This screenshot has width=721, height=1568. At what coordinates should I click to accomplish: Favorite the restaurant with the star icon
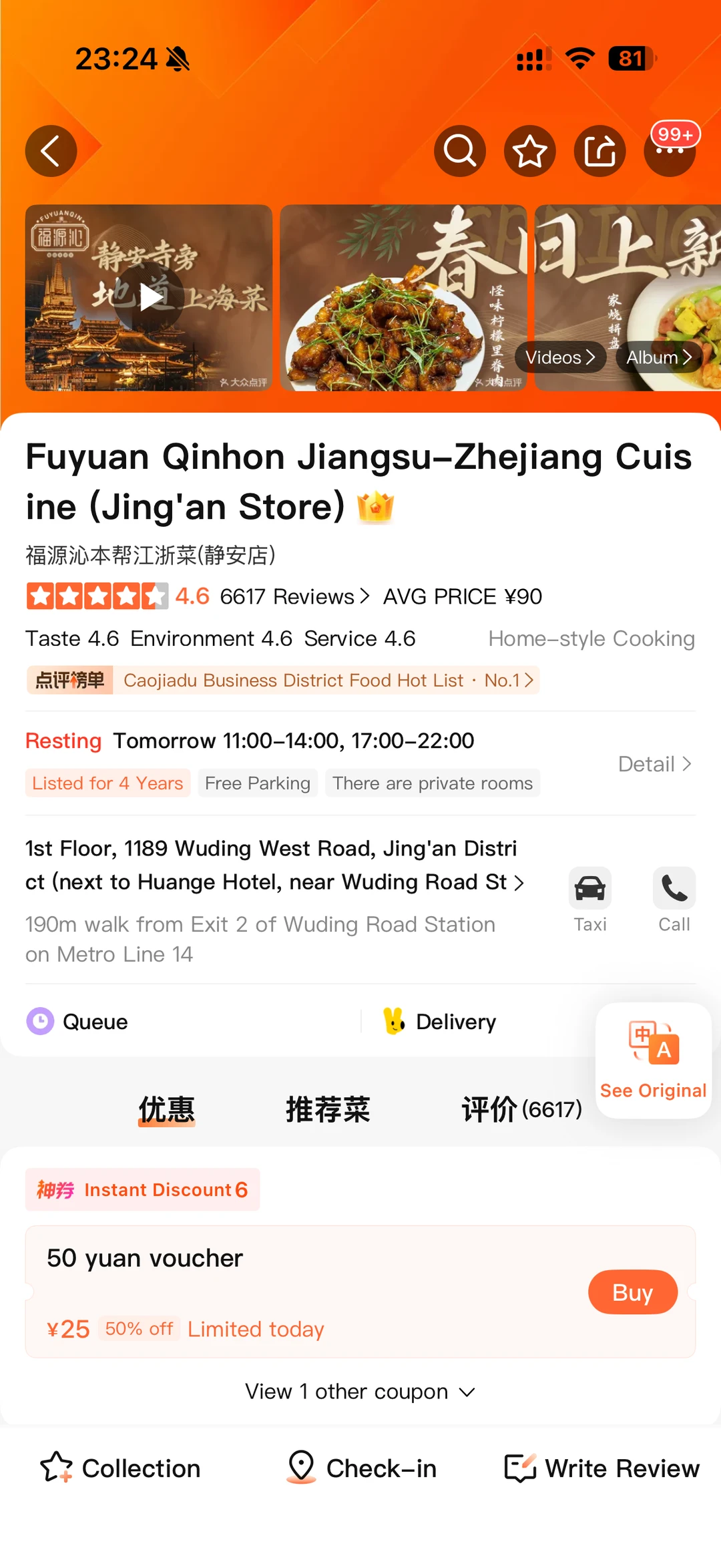(529, 151)
